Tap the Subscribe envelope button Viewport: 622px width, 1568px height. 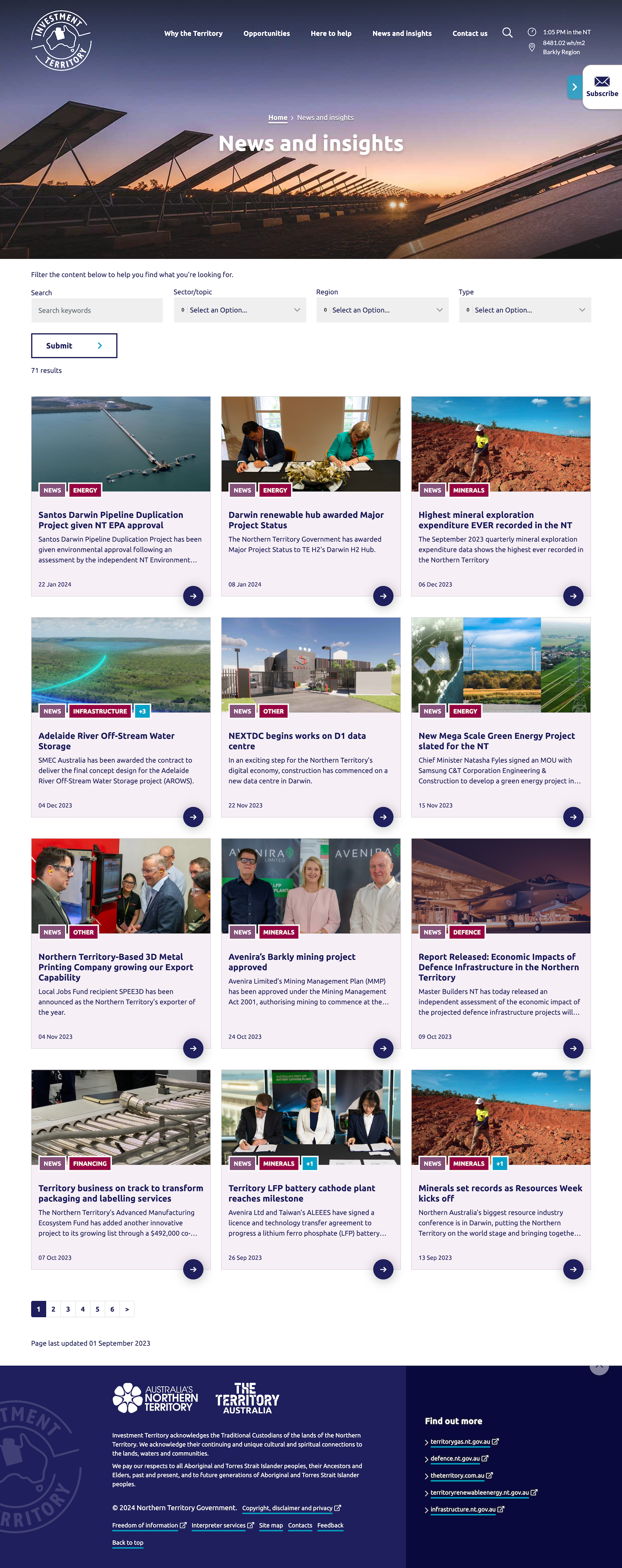point(601,86)
